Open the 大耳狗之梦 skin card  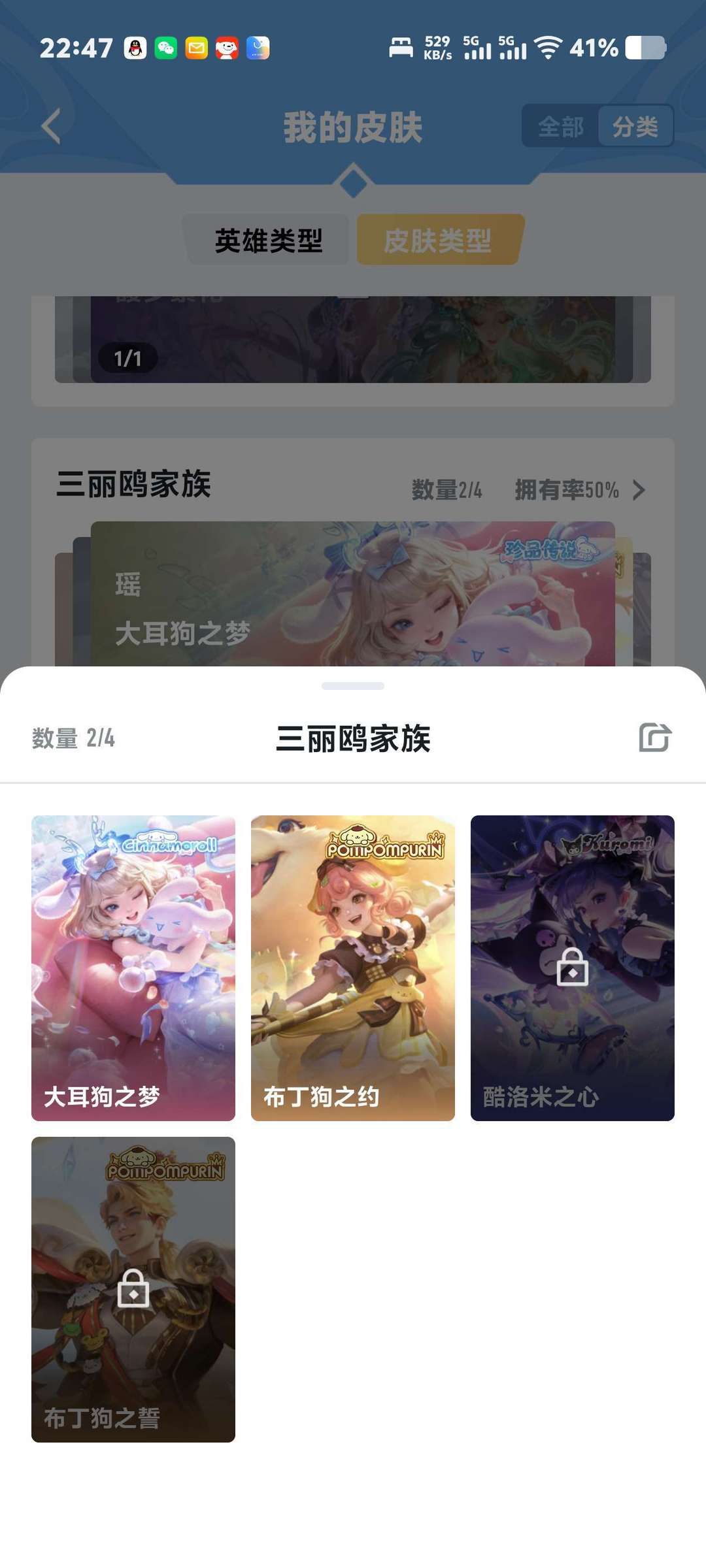tap(133, 968)
